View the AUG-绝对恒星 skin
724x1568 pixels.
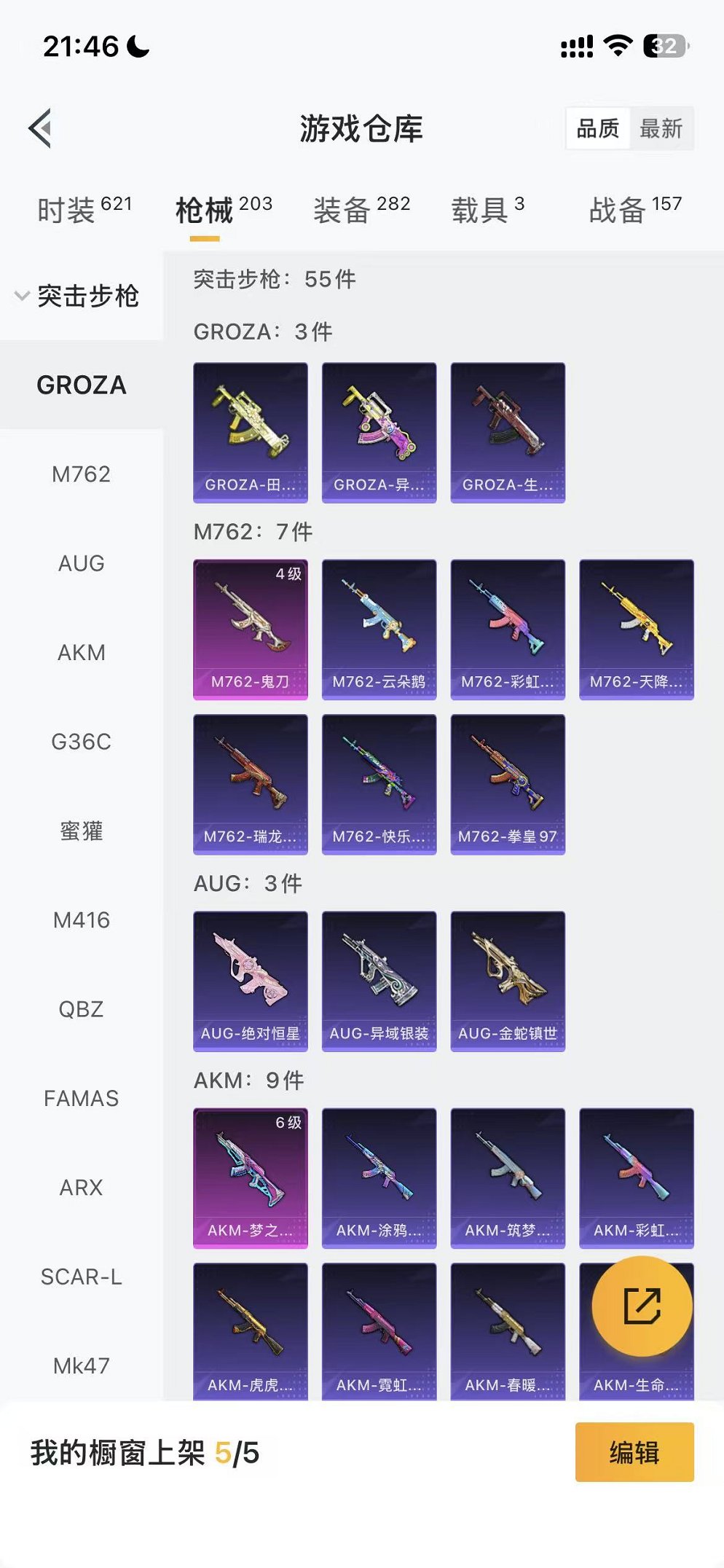click(250, 981)
